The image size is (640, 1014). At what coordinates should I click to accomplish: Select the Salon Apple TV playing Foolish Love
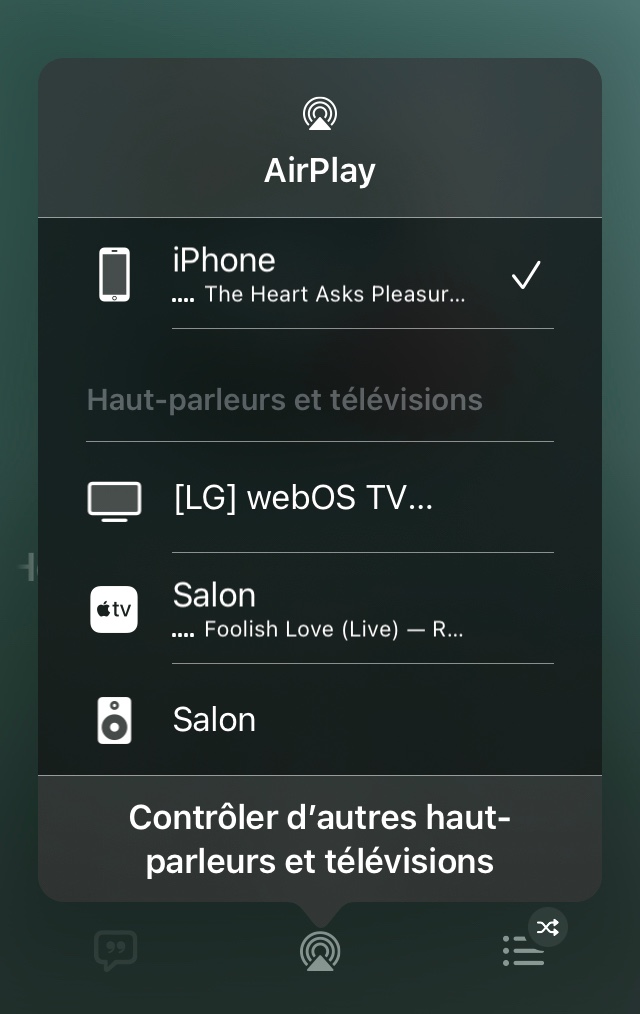click(x=320, y=609)
